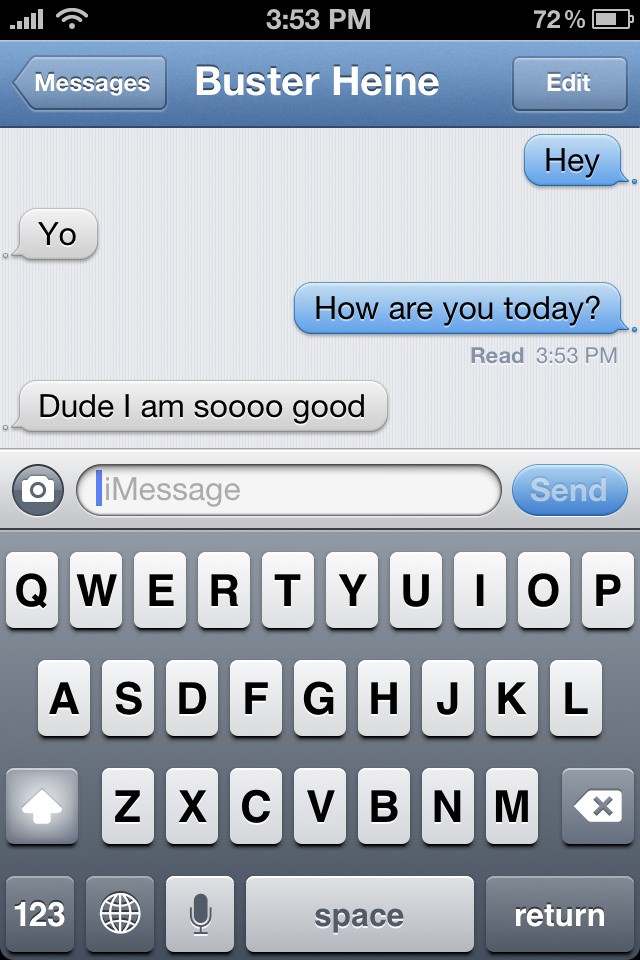Go back to the Messages list
Screen dimensions: 640x960
[x=90, y=83]
